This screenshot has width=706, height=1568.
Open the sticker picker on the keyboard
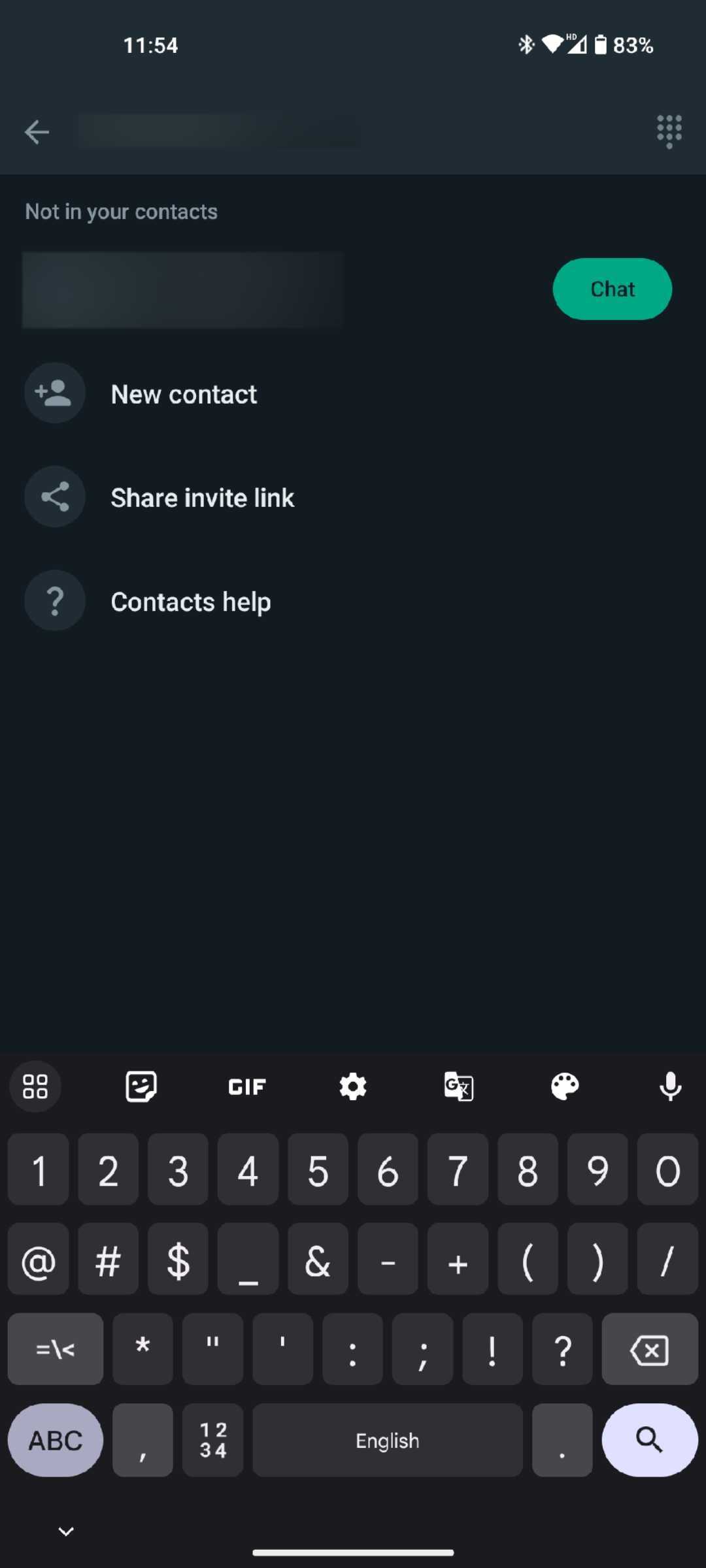[x=141, y=1086]
